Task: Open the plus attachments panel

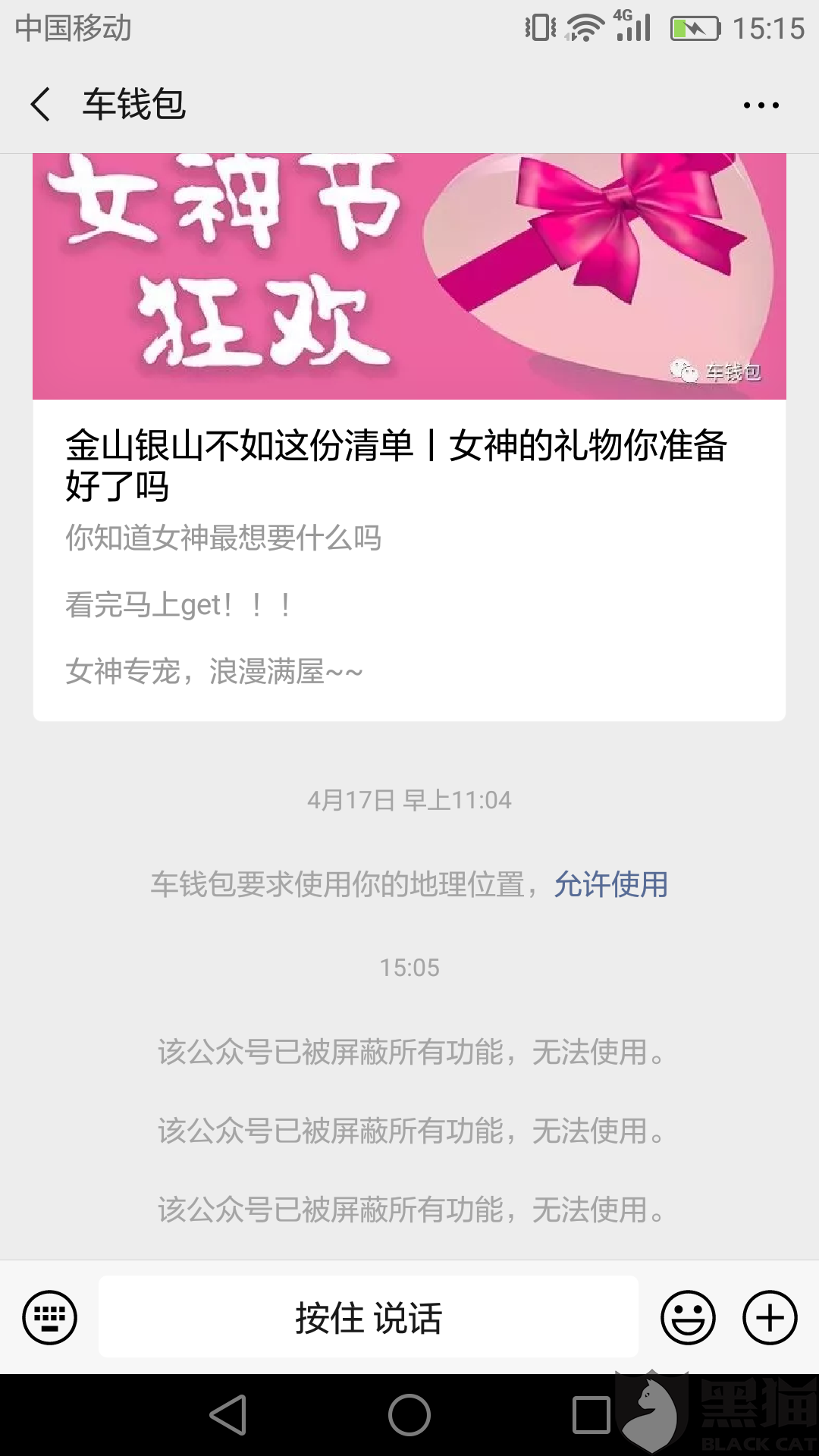Action: point(770,1317)
